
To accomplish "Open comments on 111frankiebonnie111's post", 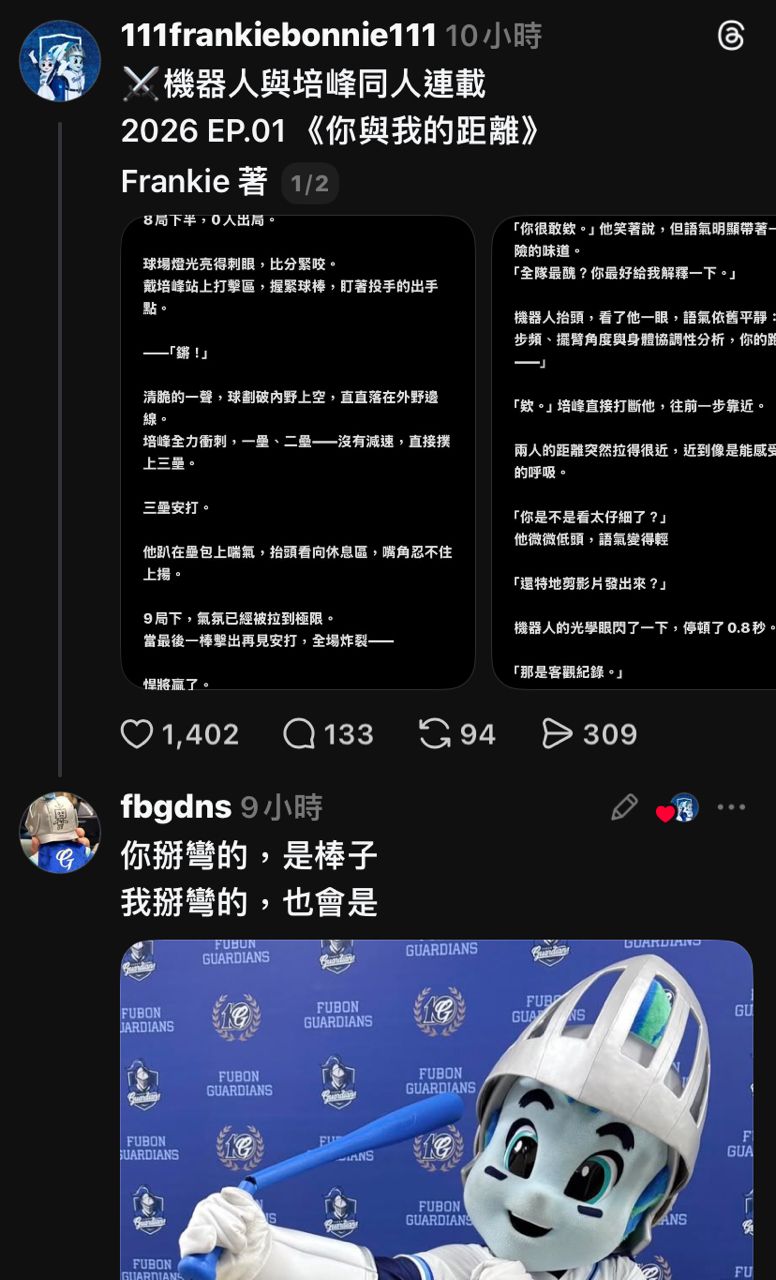I will click(299, 734).
